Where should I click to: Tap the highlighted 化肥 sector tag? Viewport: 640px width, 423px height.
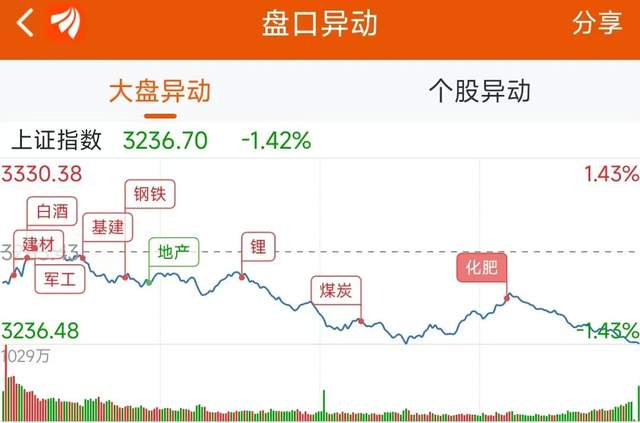[482, 268]
